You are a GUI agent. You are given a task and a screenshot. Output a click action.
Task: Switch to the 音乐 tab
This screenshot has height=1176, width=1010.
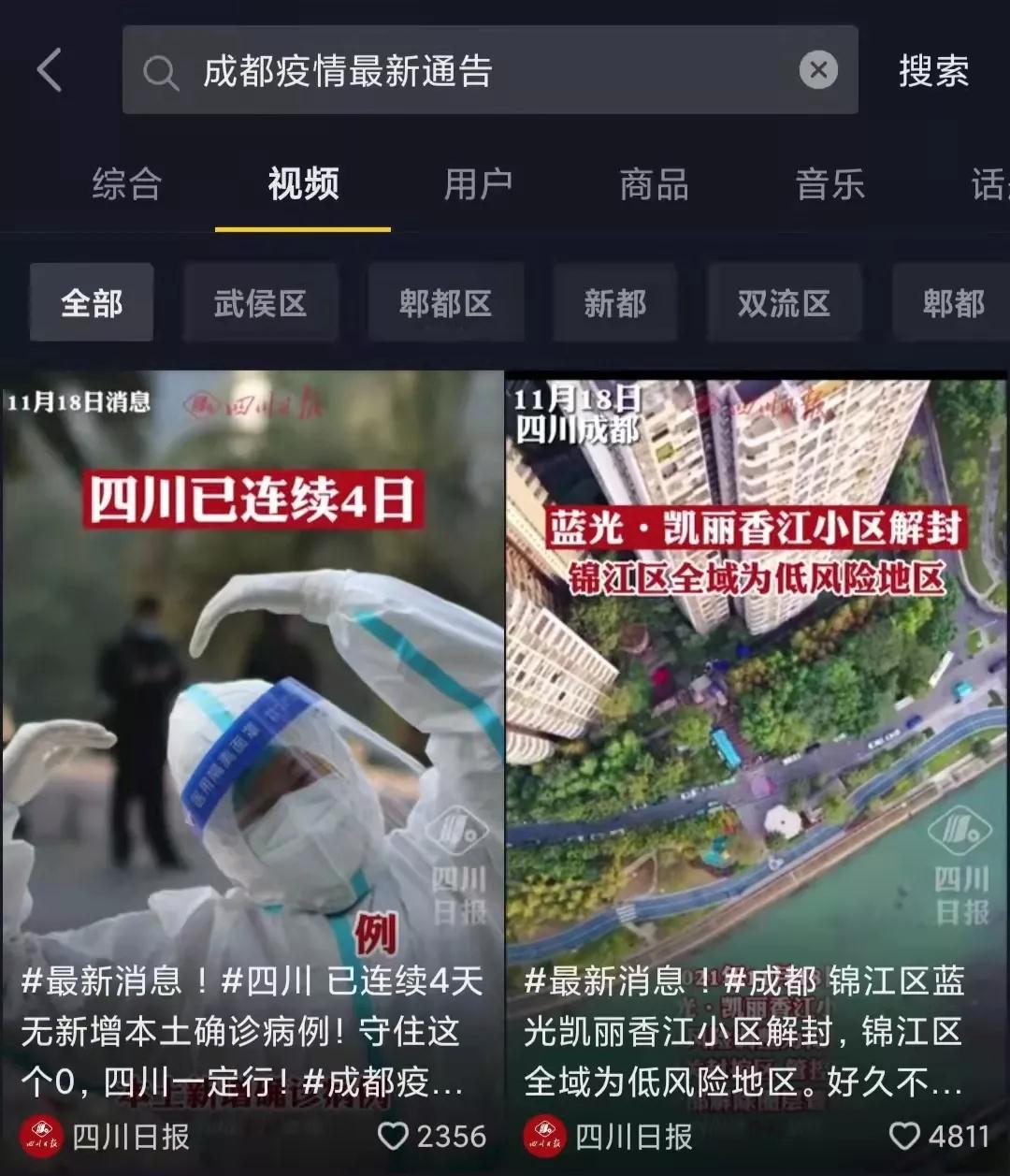pos(830,184)
